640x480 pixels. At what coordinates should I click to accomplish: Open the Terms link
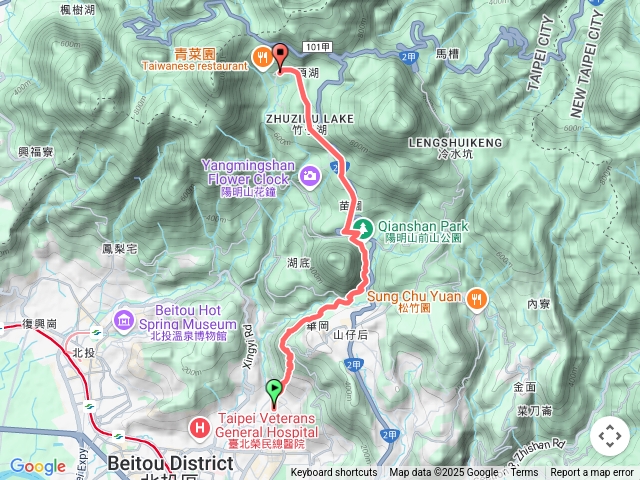[524, 473]
